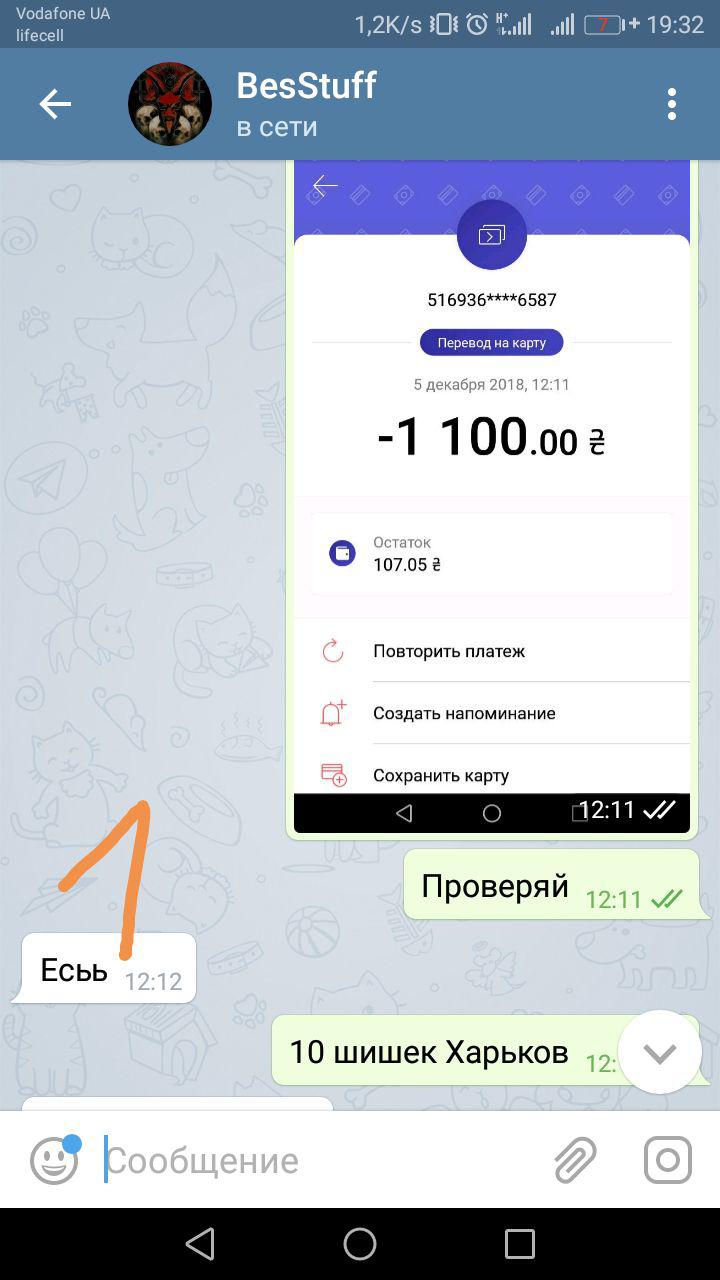Jump to latest messages with down arrow
This screenshot has height=1280, width=720.
(x=660, y=1052)
